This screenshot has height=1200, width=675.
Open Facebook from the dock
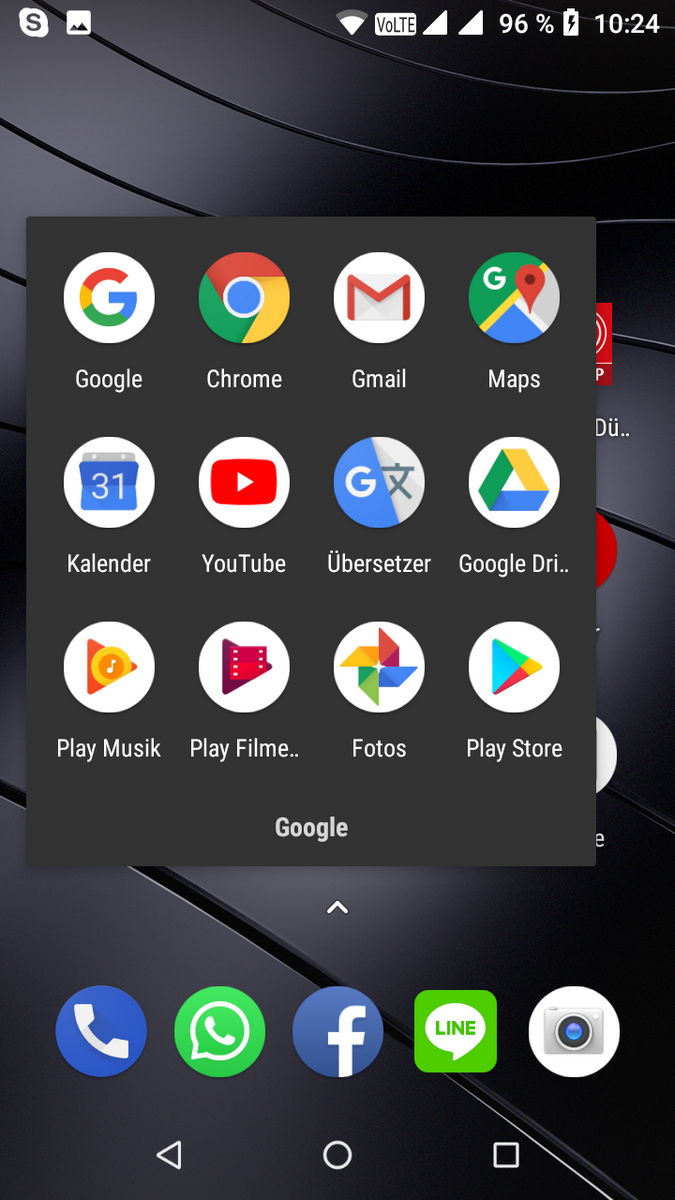pos(338,1032)
